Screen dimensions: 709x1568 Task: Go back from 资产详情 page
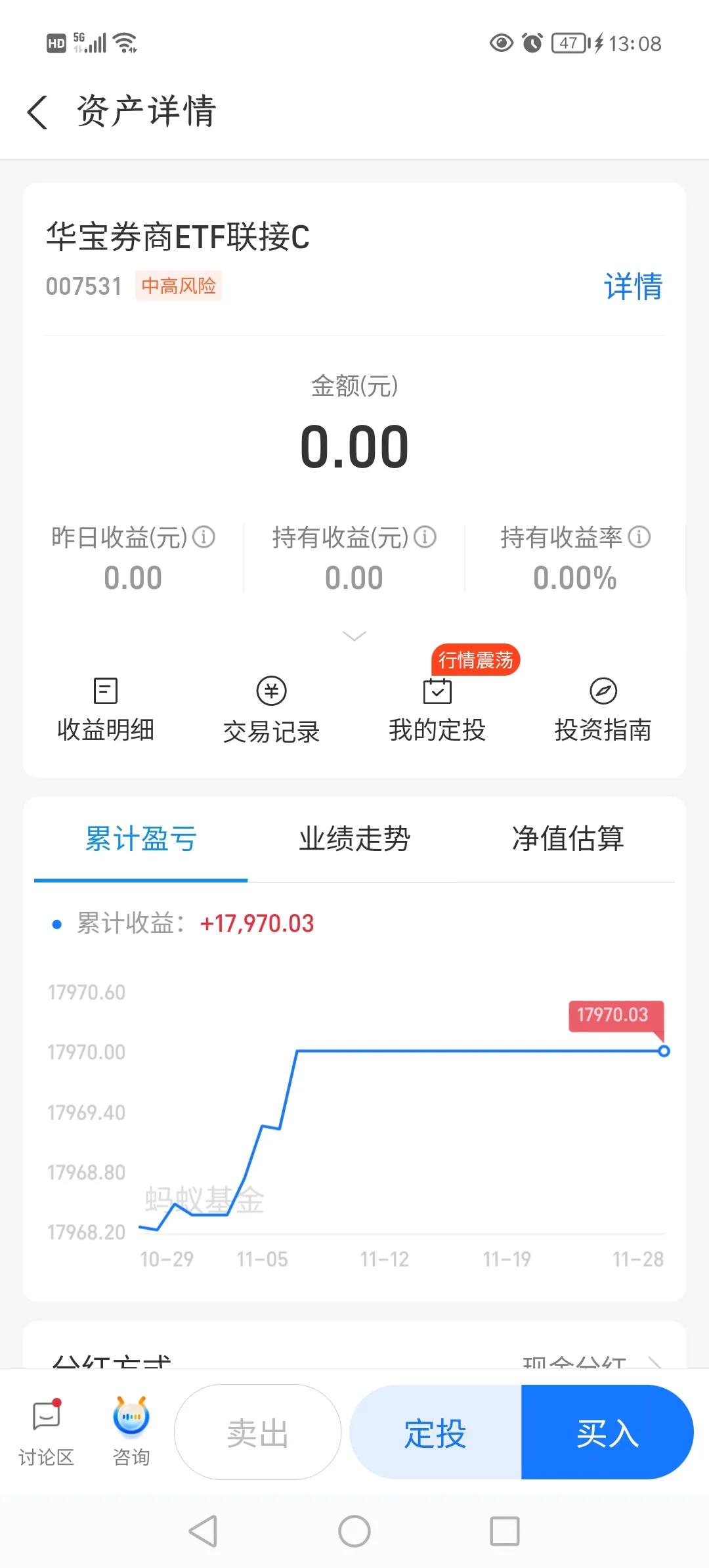tap(37, 112)
